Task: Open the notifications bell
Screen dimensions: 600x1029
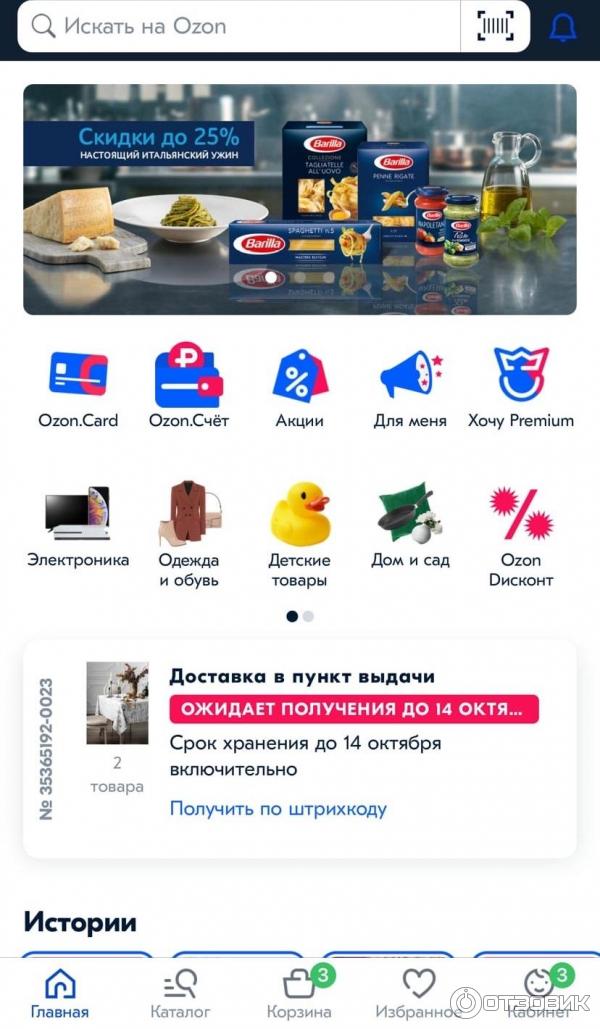Action: pos(563,27)
